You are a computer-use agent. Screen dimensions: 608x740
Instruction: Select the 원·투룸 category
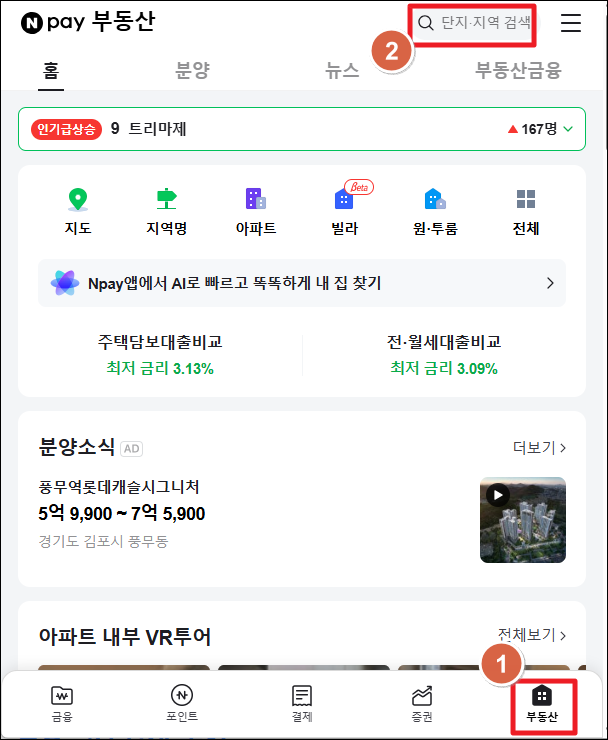click(x=434, y=212)
